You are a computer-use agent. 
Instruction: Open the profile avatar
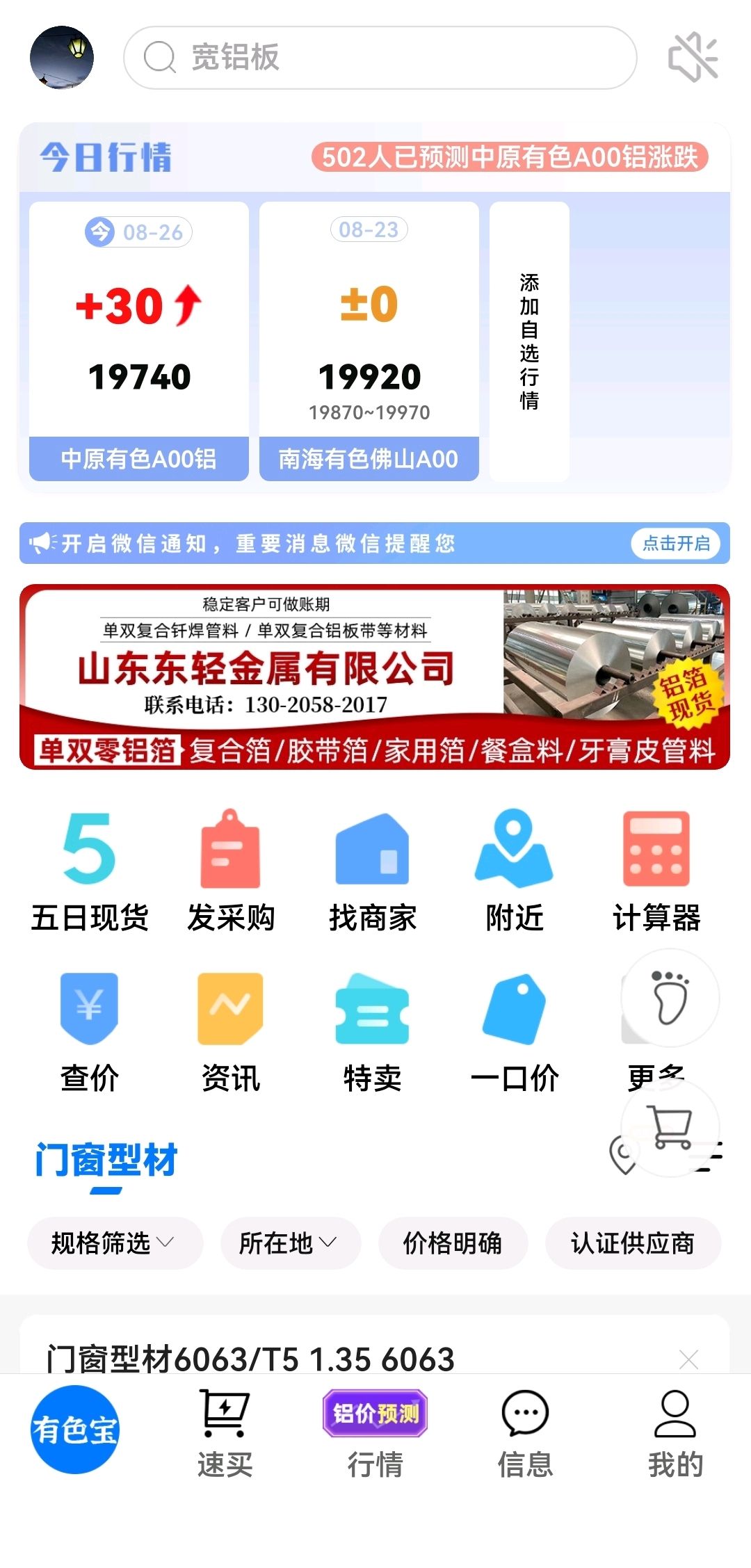point(61,58)
